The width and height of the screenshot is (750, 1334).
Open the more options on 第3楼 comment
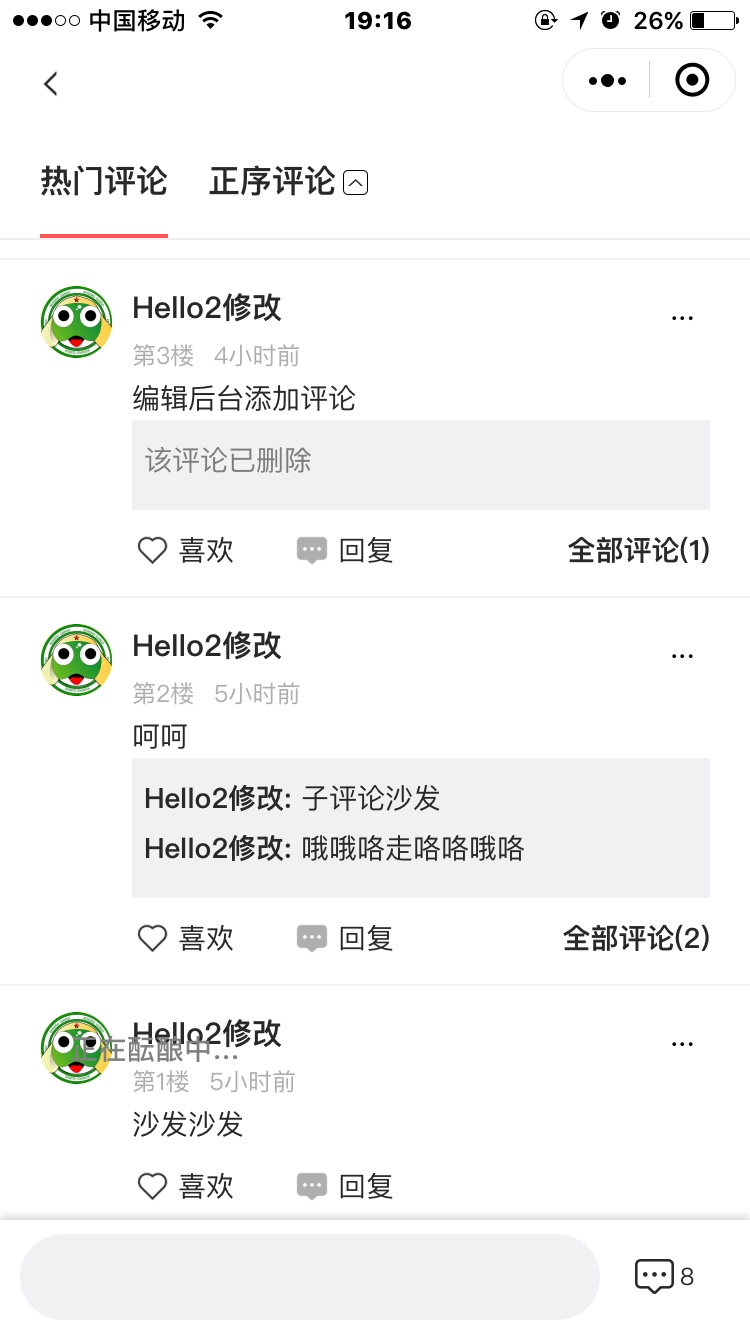point(682,318)
